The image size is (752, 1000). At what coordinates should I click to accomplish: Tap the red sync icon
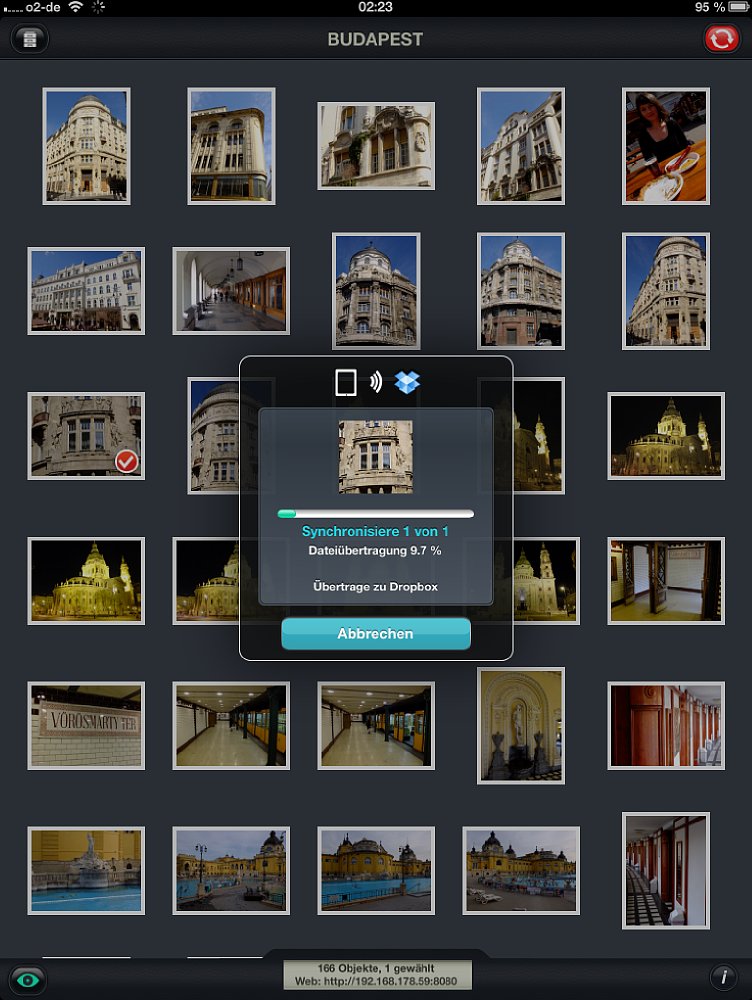pyautogui.click(x=719, y=39)
